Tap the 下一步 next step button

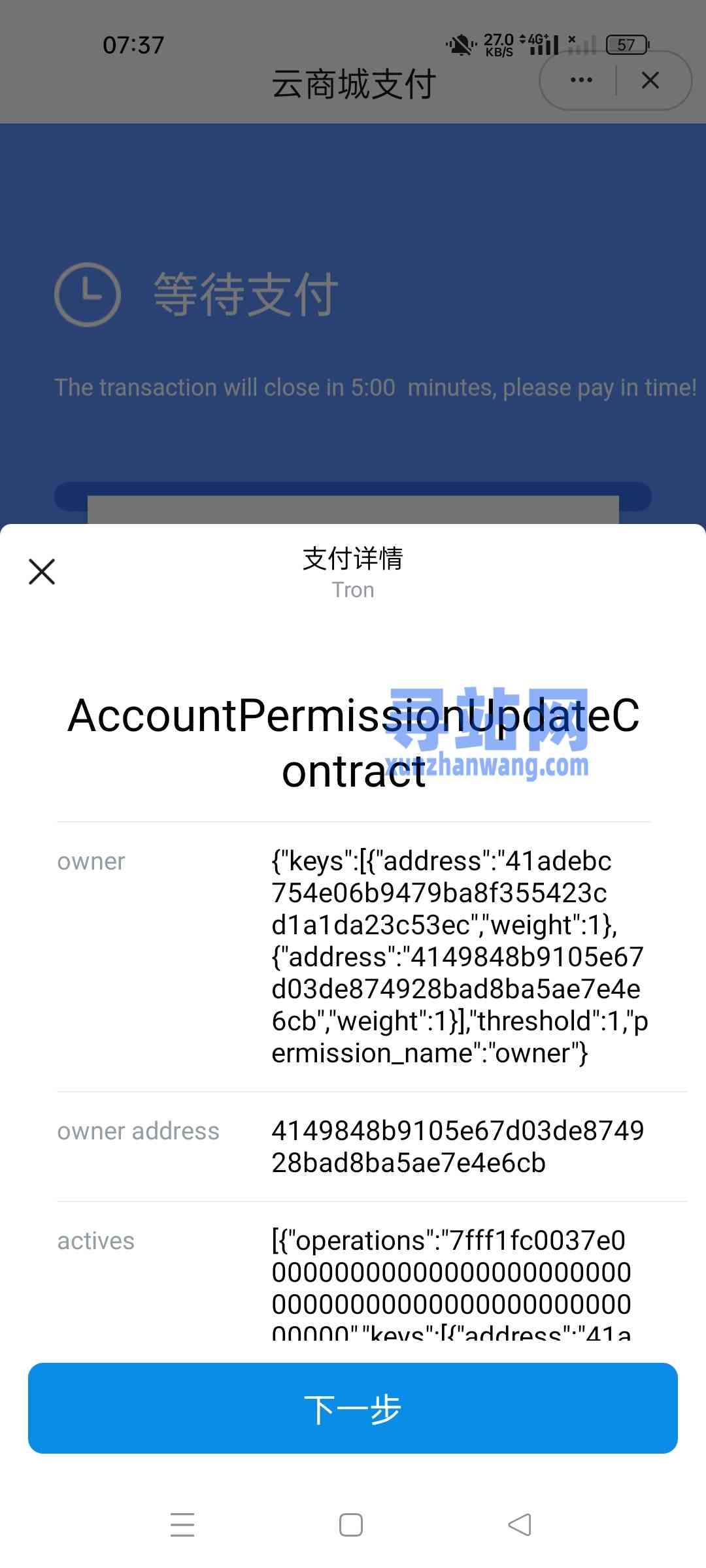tap(353, 1408)
